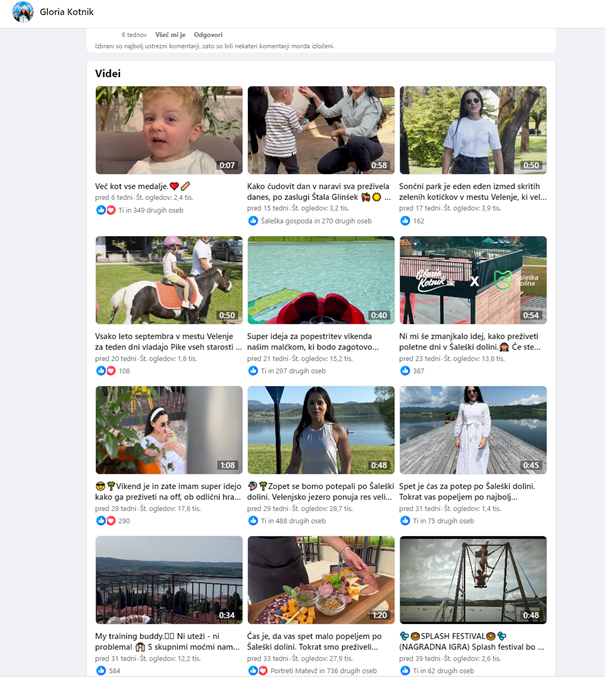Open the 'Ni mi še zmanjkalo idej' video

(x=473, y=280)
